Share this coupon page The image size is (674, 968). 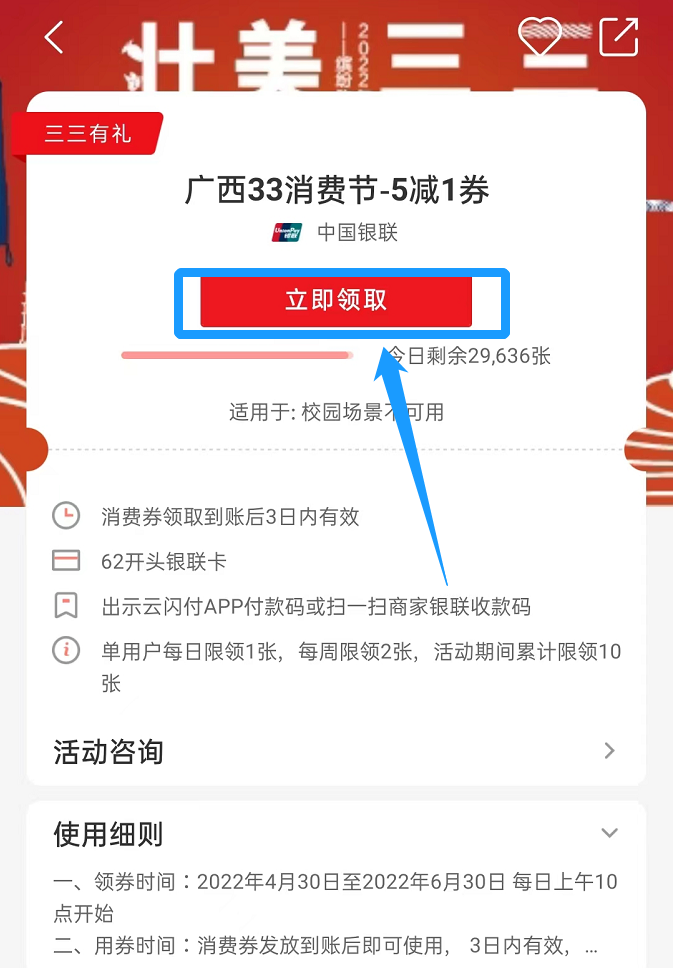pos(618,38)
